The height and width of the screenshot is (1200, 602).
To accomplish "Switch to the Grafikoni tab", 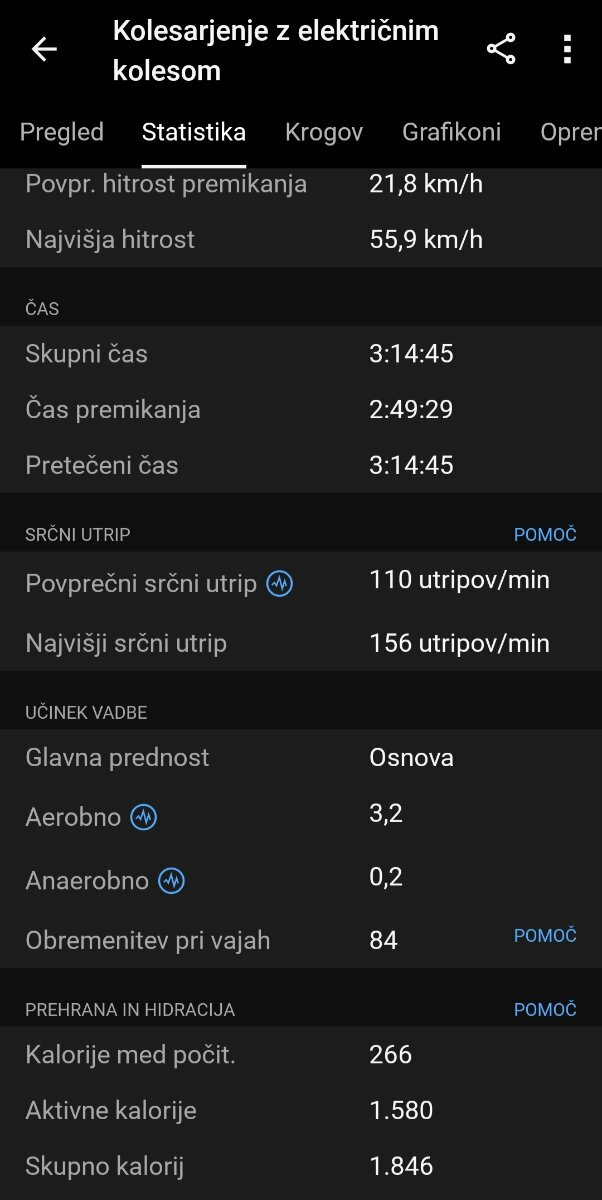I will [x=452, y=132].
